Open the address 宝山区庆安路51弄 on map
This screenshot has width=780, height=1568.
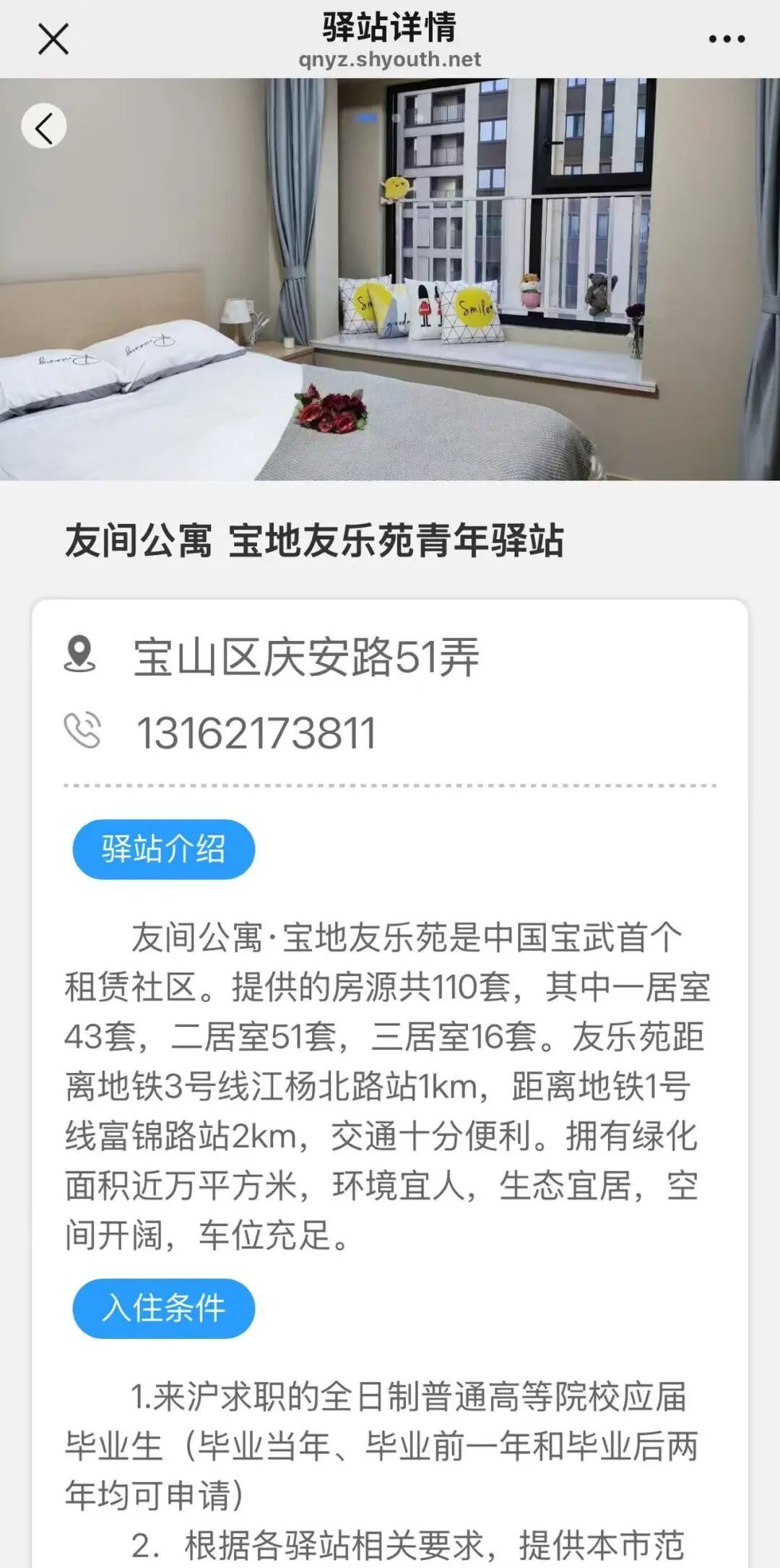(306, 657)
